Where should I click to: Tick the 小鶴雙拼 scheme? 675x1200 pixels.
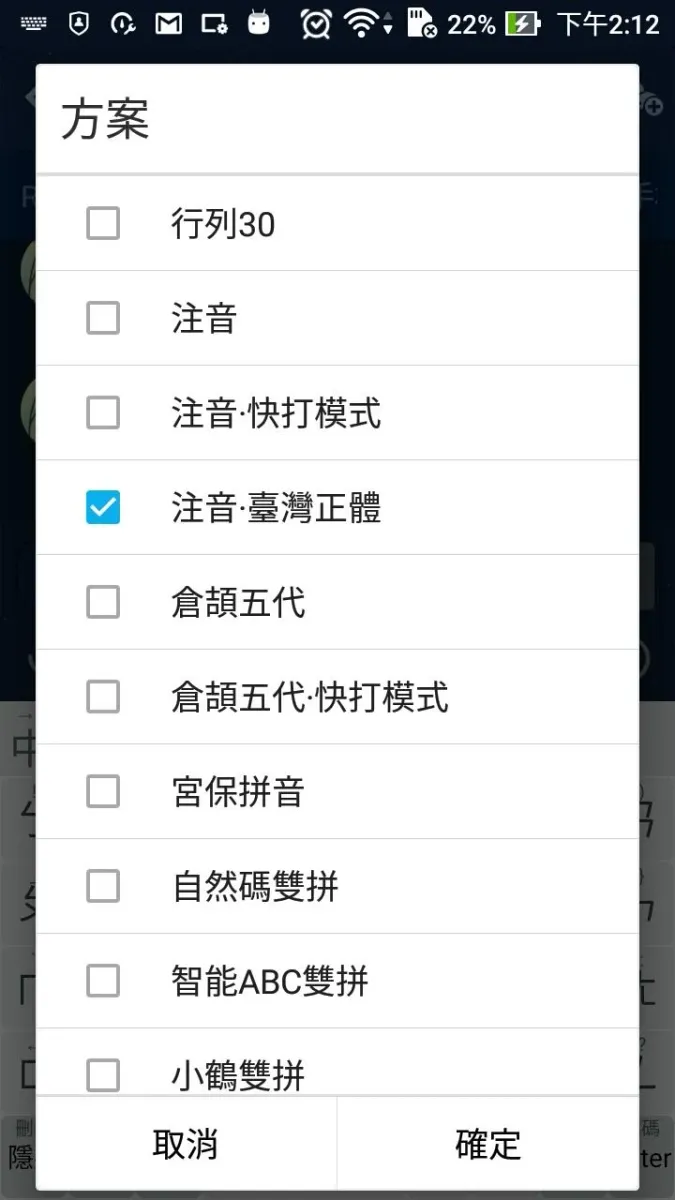click(103, 1074)
